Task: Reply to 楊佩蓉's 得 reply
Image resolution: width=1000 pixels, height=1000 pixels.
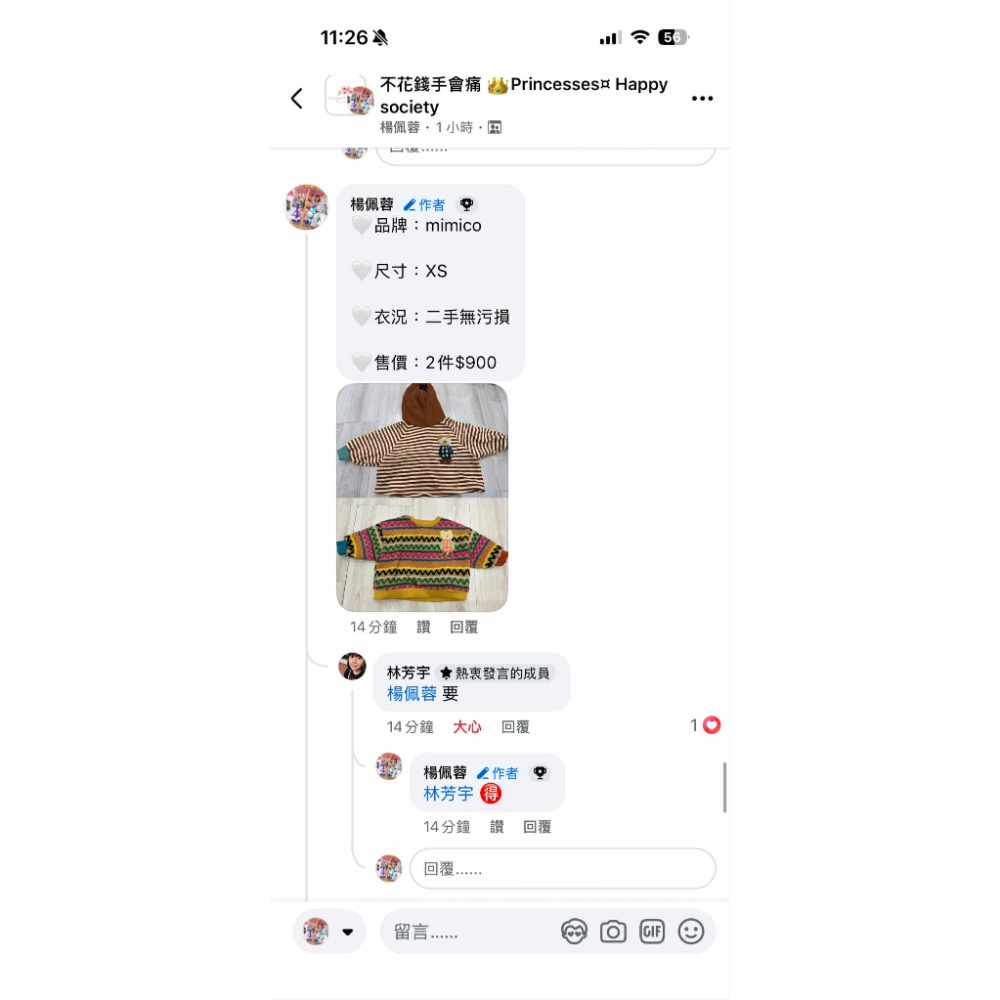Action: (537, 827)
